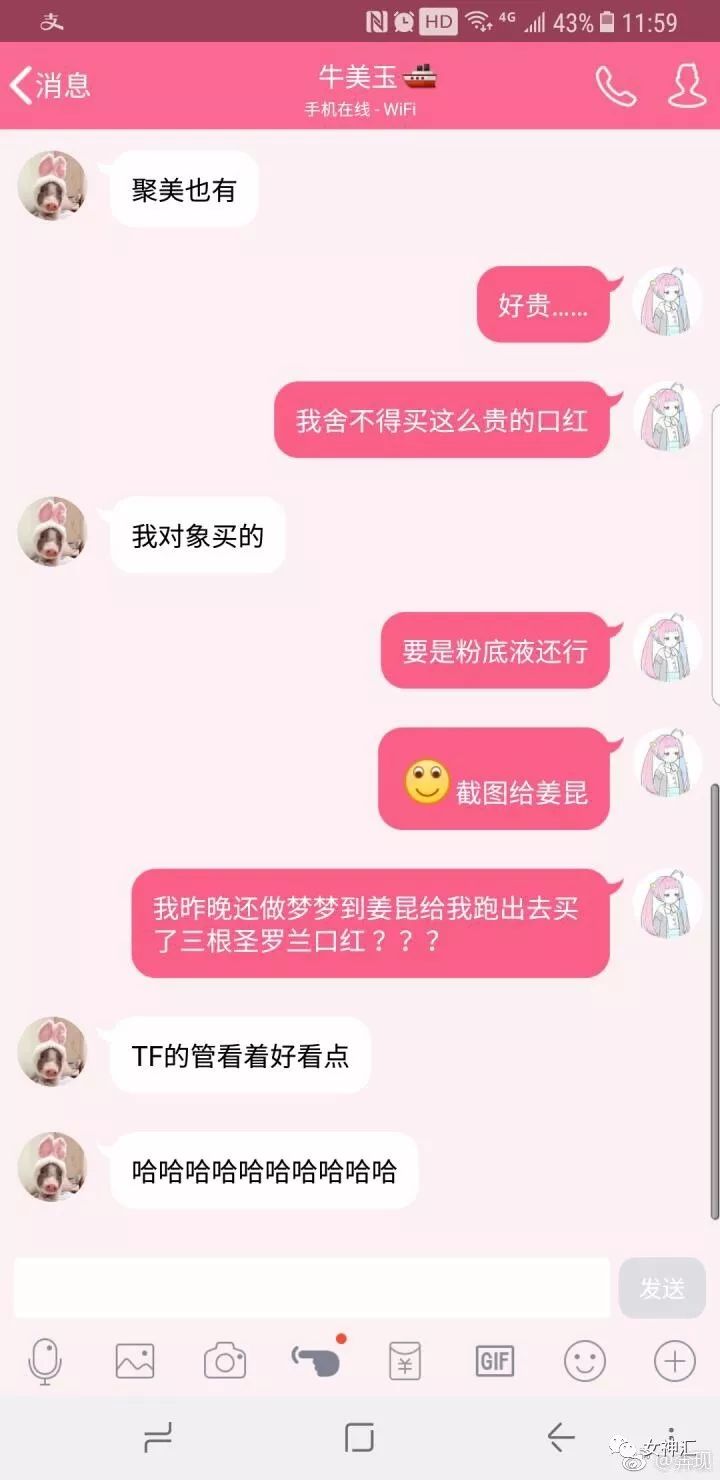Open the plus more options menu

coord(674,1361)
